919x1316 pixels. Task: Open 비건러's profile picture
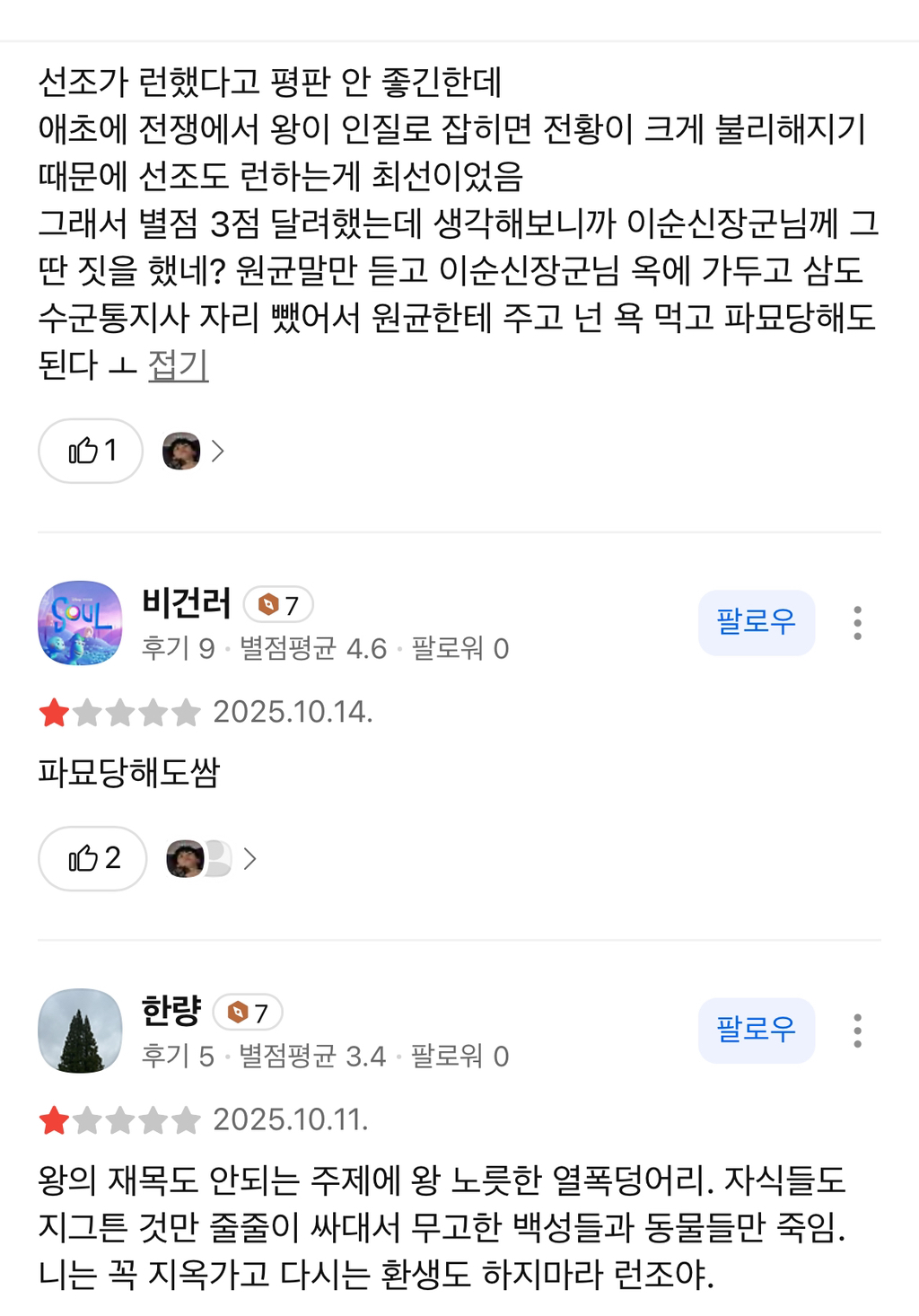(80, 623)
